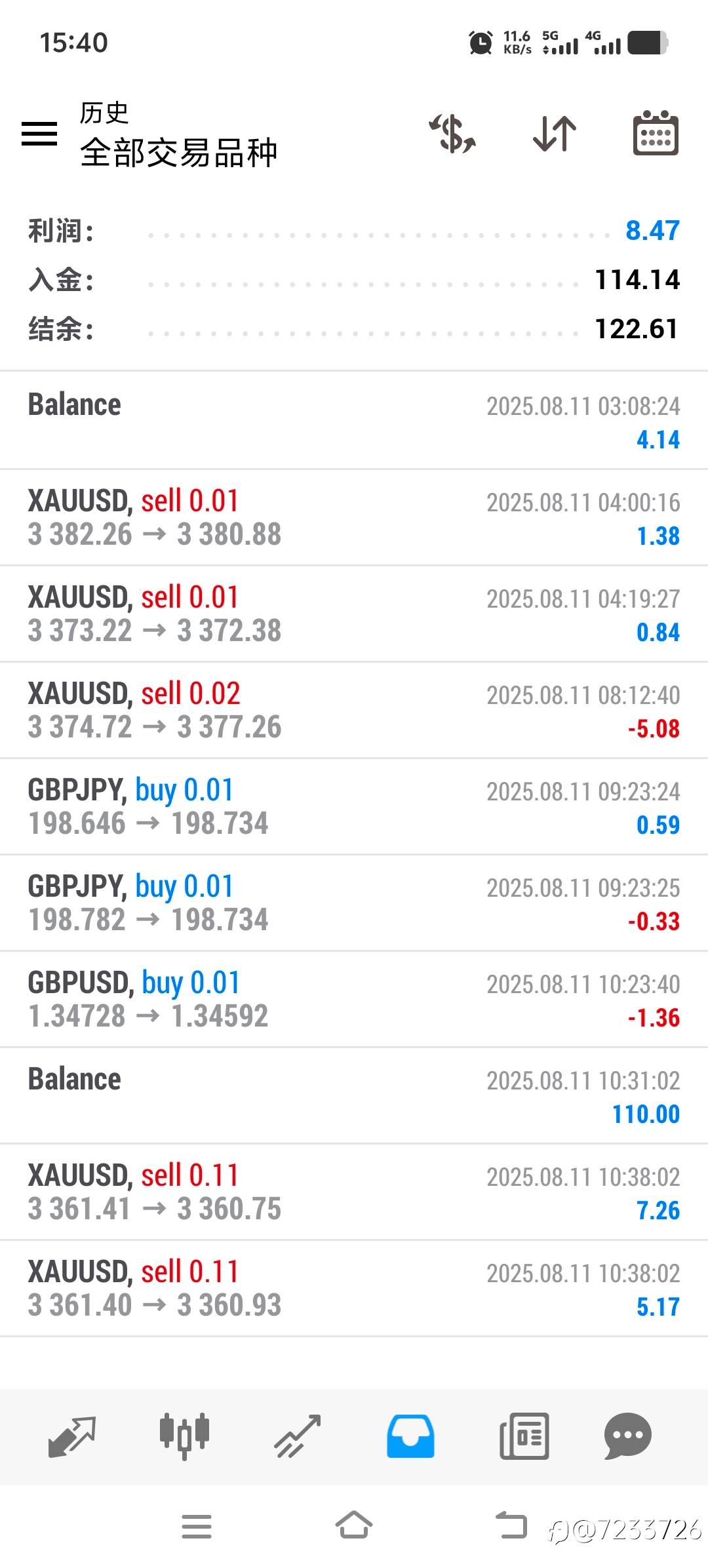708x1568 pixels.
Task: Tap the dollar symbol filter icon
Action: point(453,133)
